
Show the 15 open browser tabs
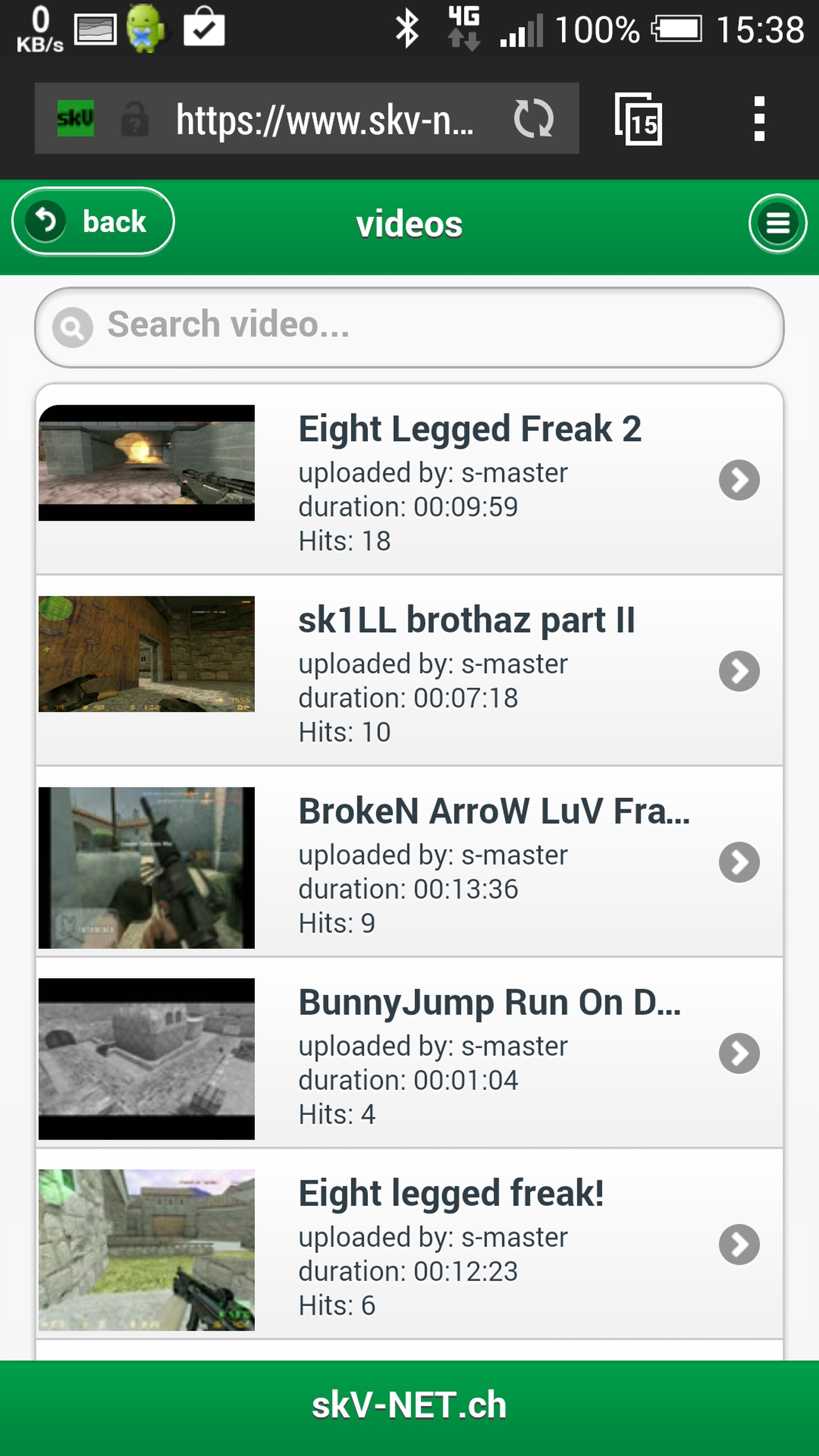639,119
